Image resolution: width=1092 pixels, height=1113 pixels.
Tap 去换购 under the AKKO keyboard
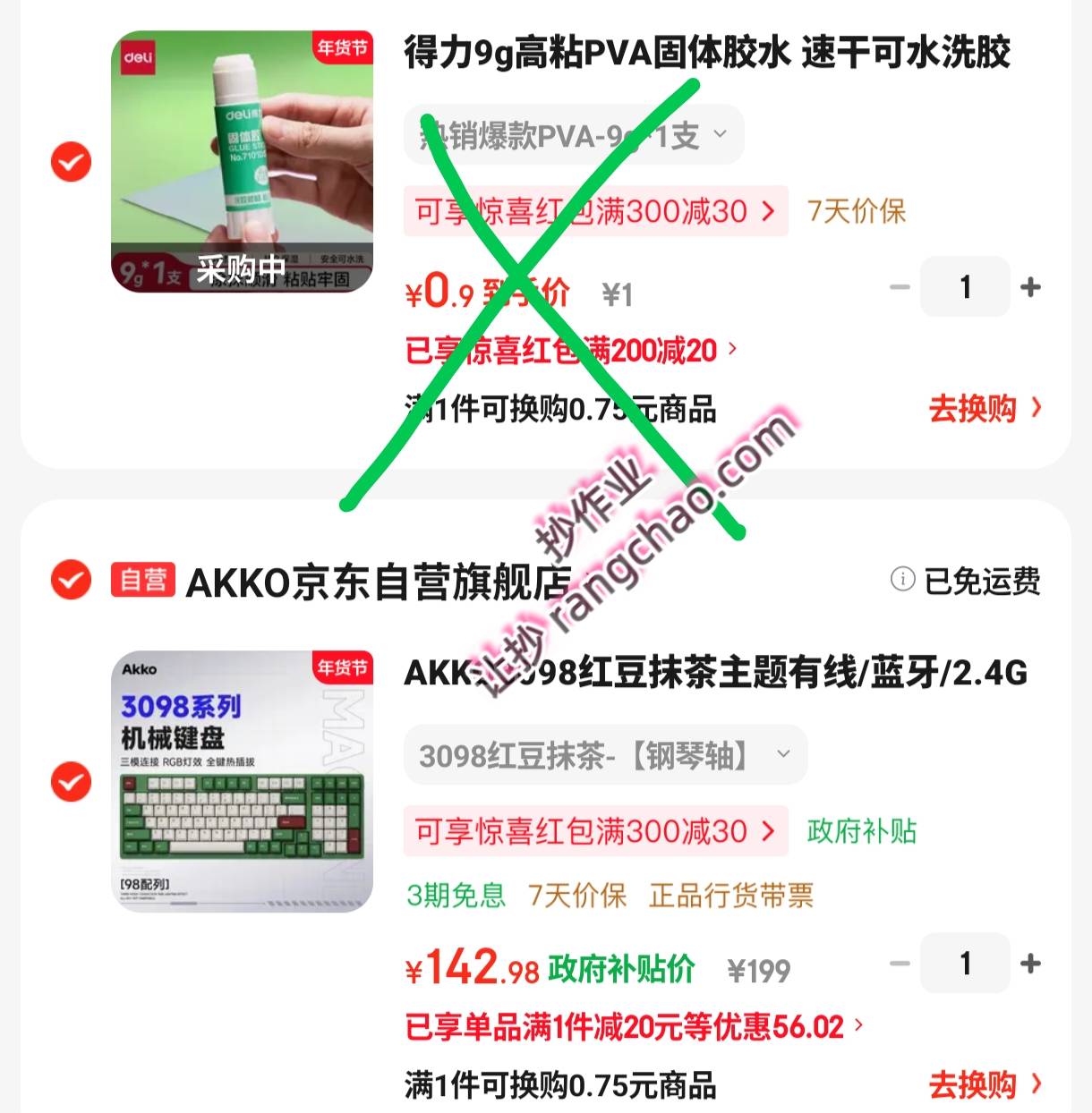tap(985, 1085)
